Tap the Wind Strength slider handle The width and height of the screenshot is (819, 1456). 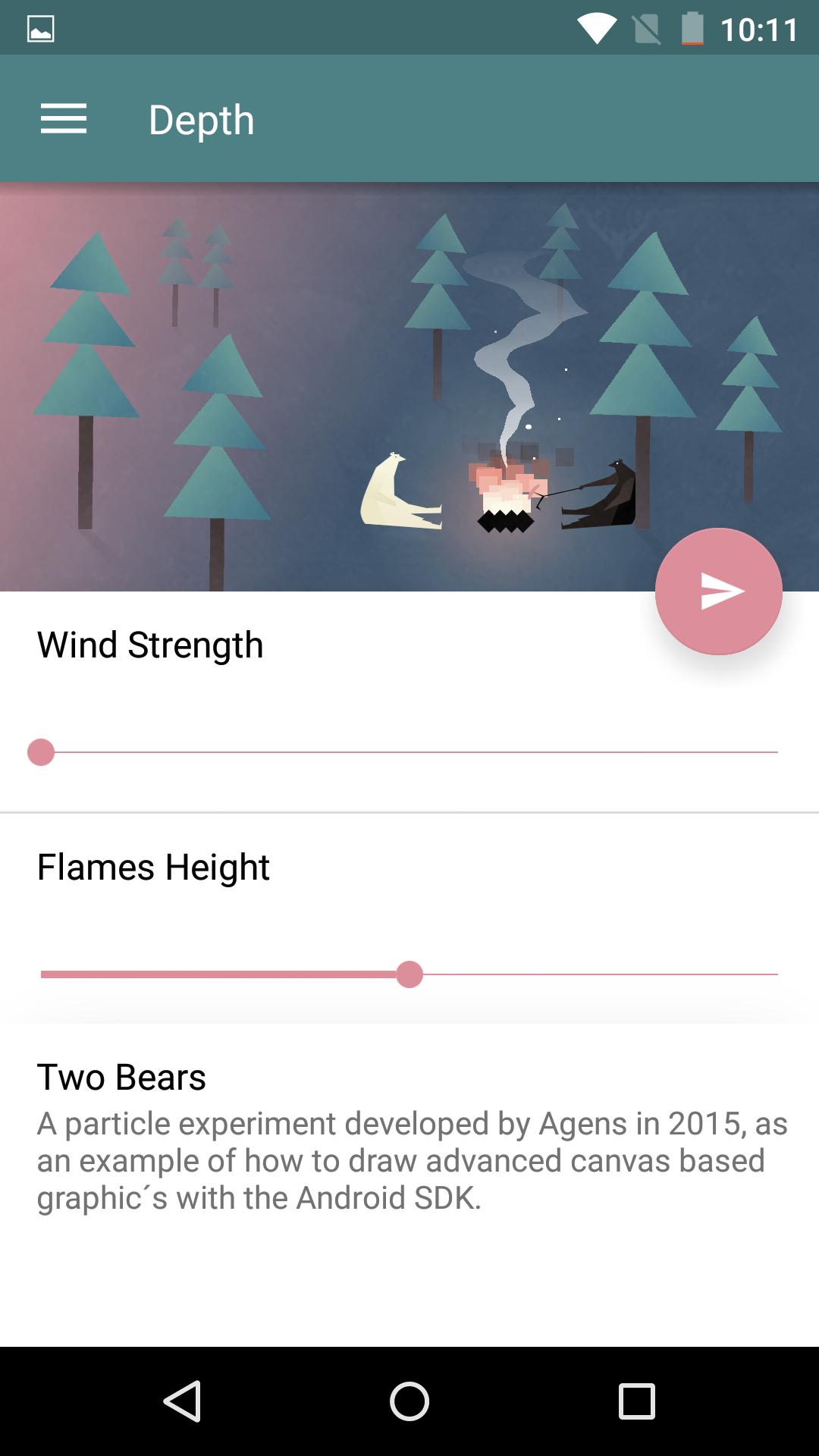click(41, 752)
